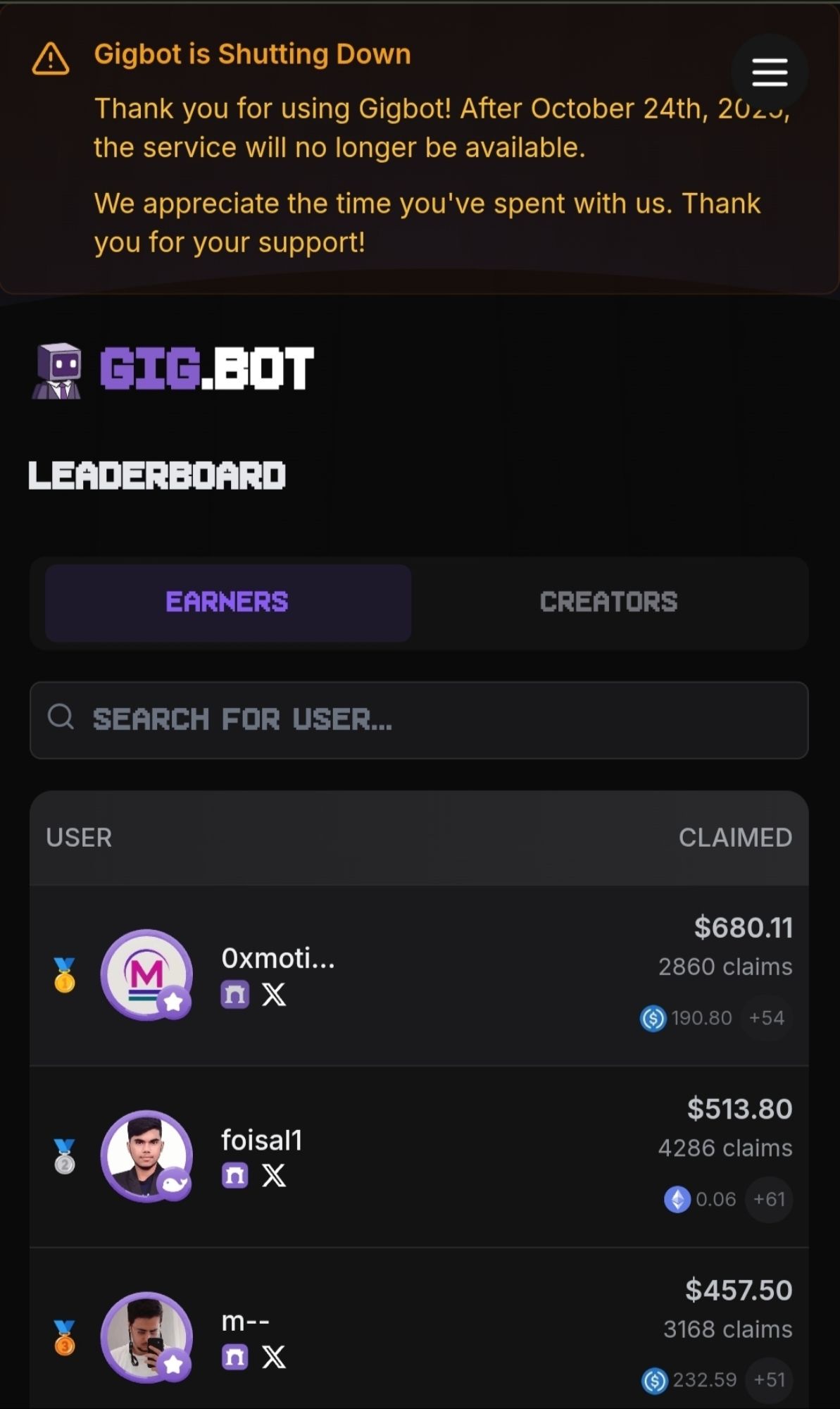The image size is (840, 1409).
Task: Open the hamburger menu
Action: pos(769,72)
